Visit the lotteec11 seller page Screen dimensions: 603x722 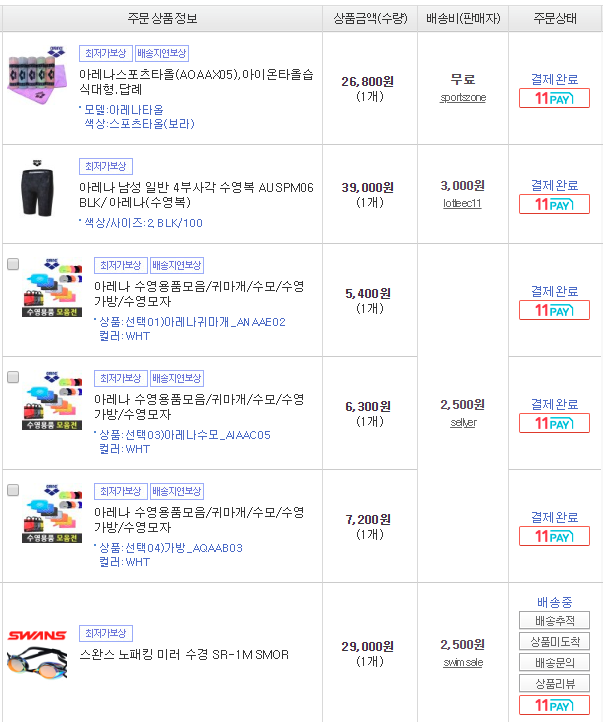[462, 203]
